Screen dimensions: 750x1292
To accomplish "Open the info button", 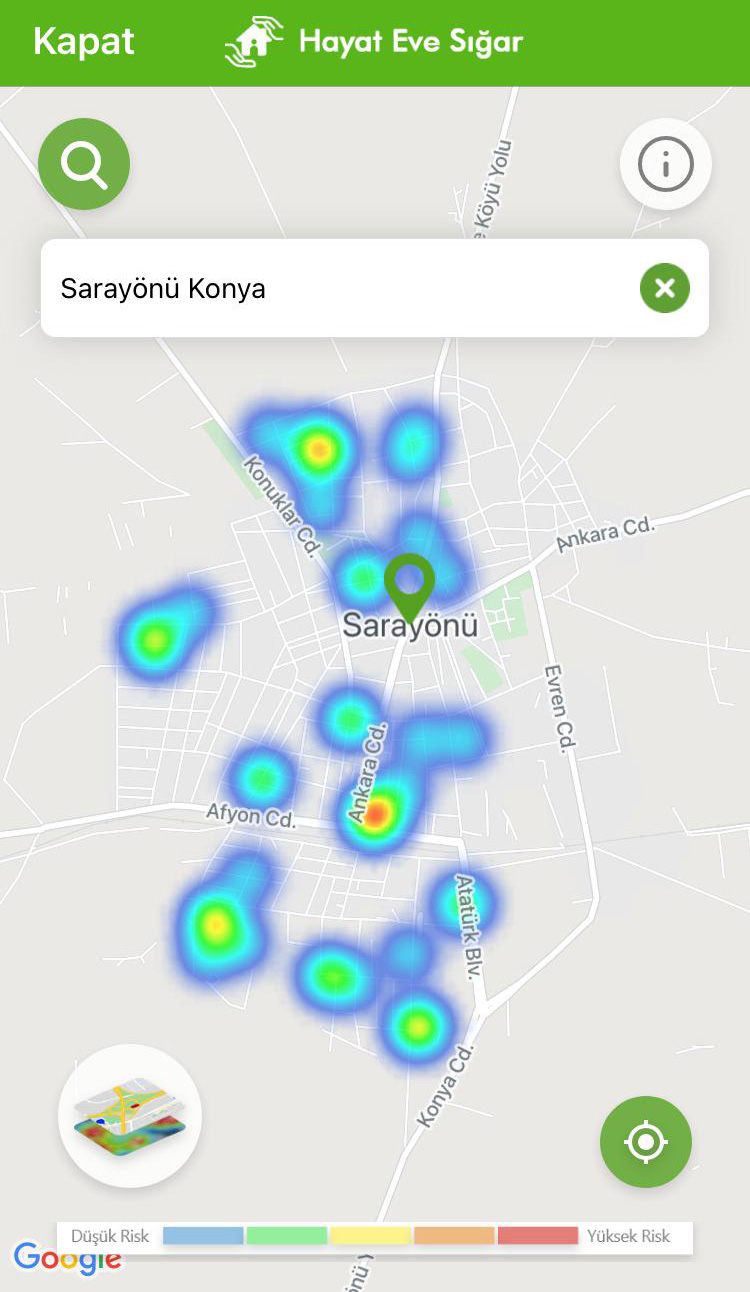I will point(665,164).
